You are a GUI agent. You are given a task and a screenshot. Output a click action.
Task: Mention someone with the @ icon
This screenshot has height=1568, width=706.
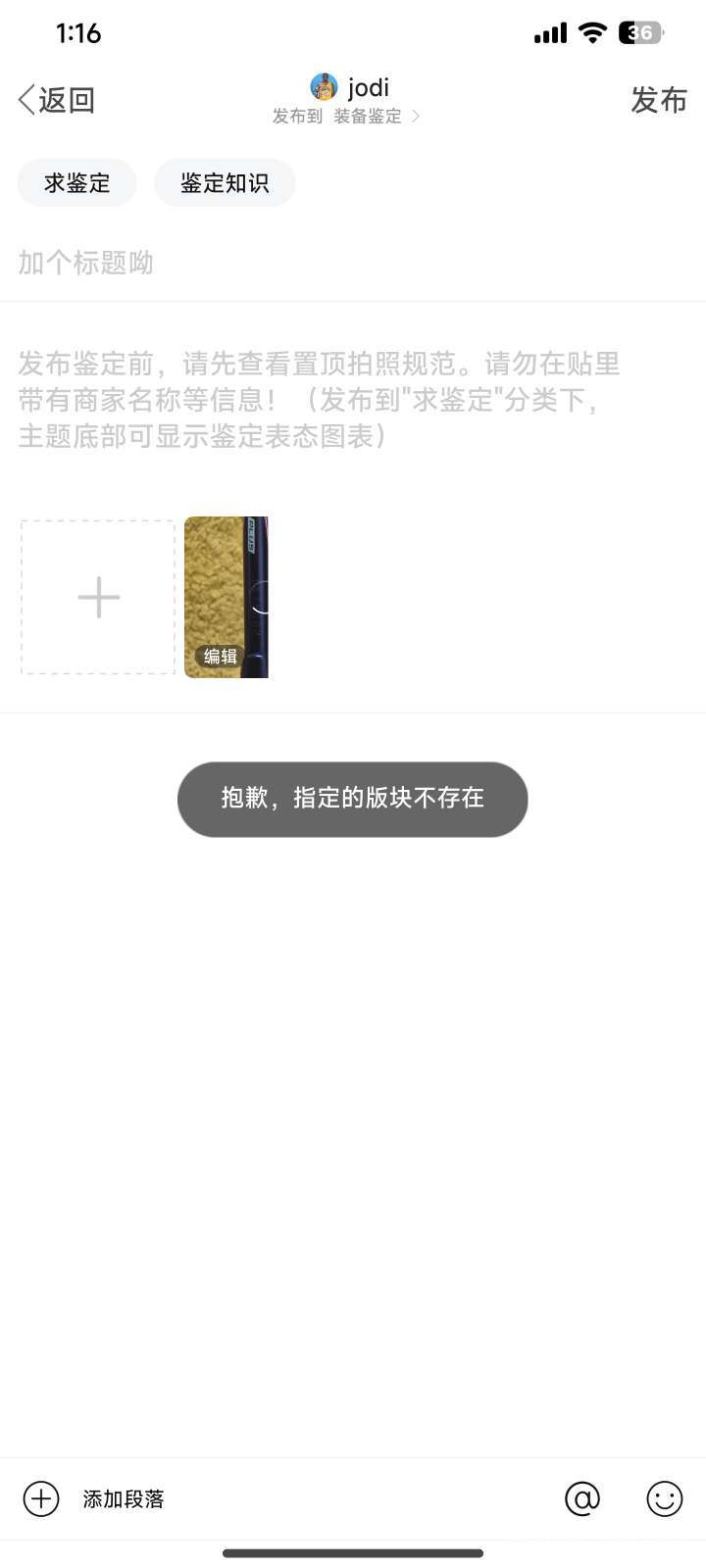[x=582, y=1498]
